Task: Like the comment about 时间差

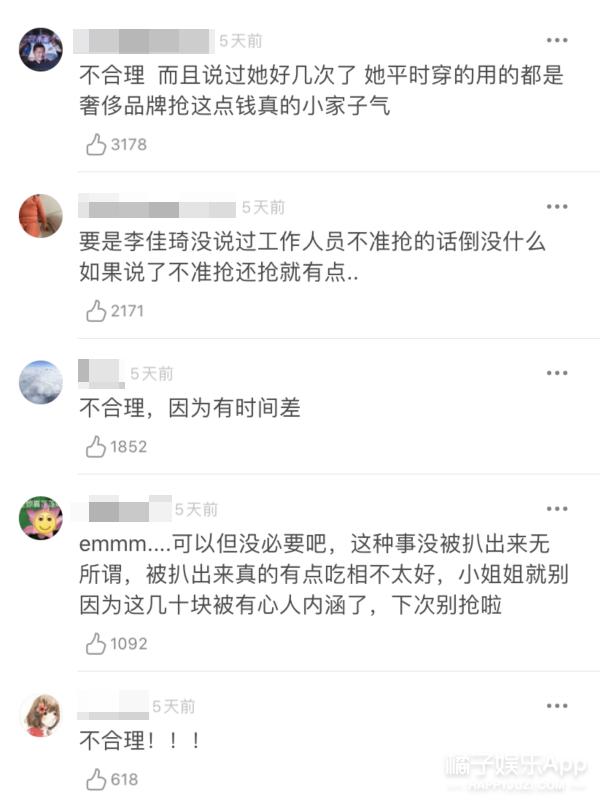Action: click(97, 447)
